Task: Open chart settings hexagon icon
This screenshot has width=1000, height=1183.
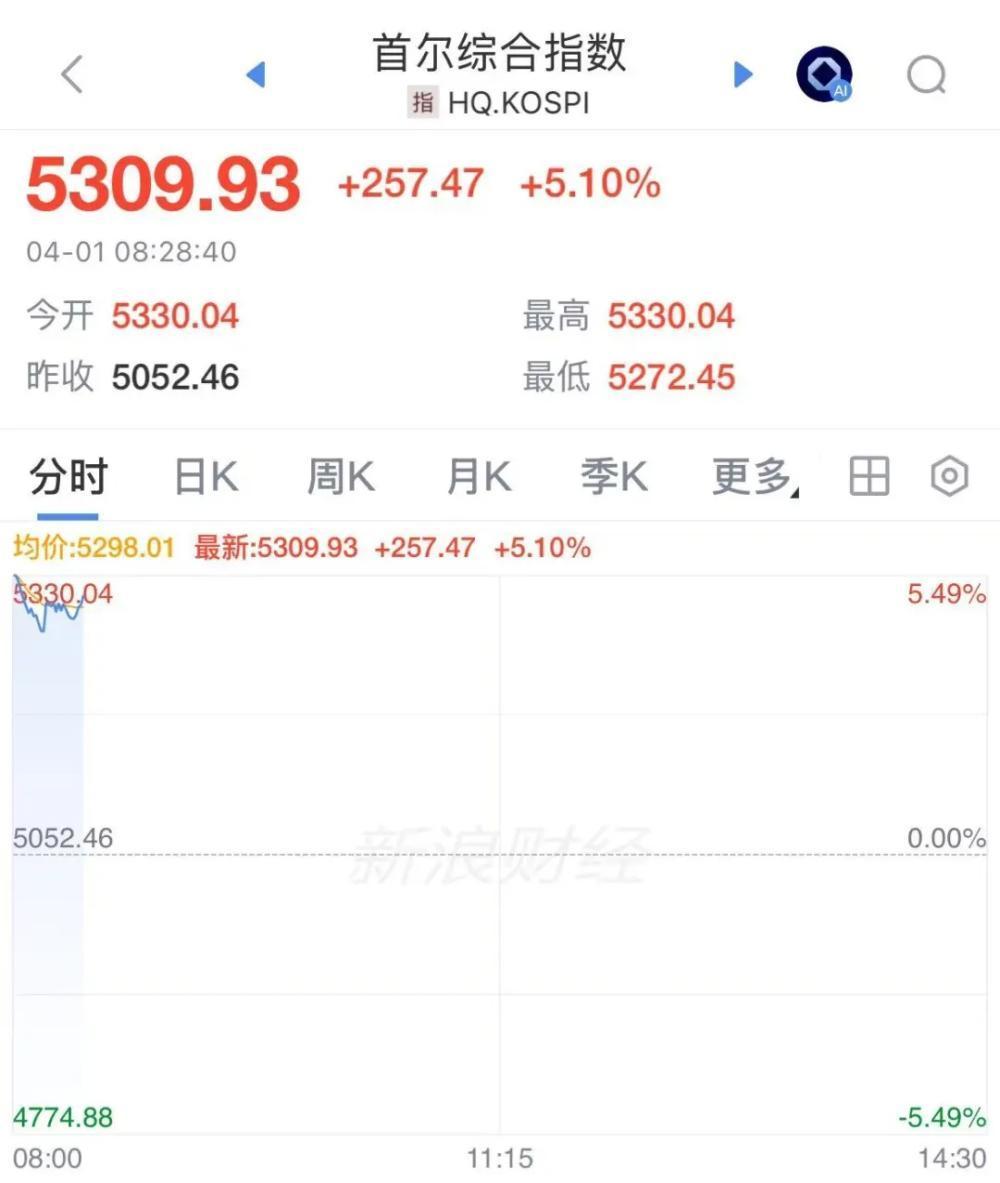Action: (x=949, y=477)
